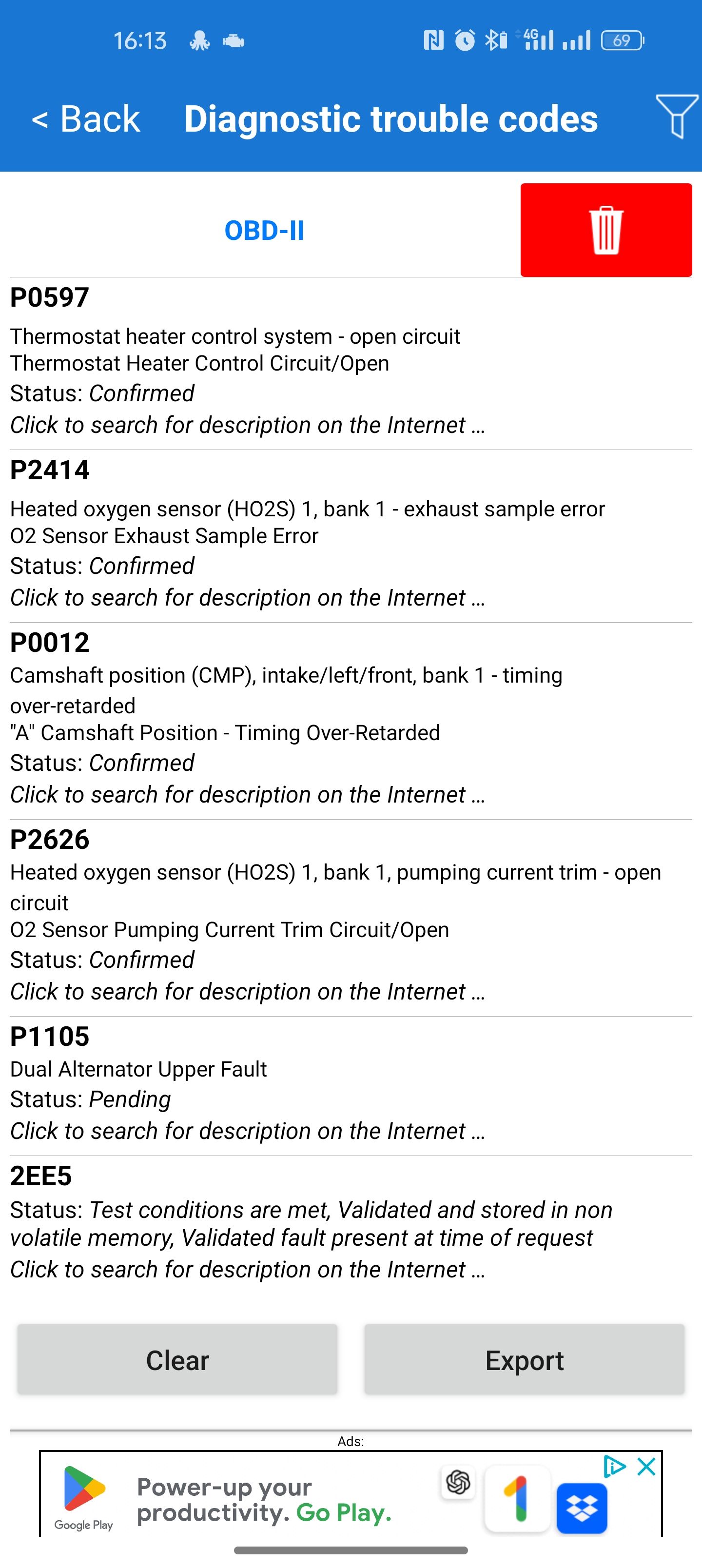
Task: Tap the red trash delete button
Action: tap(606, 230)
